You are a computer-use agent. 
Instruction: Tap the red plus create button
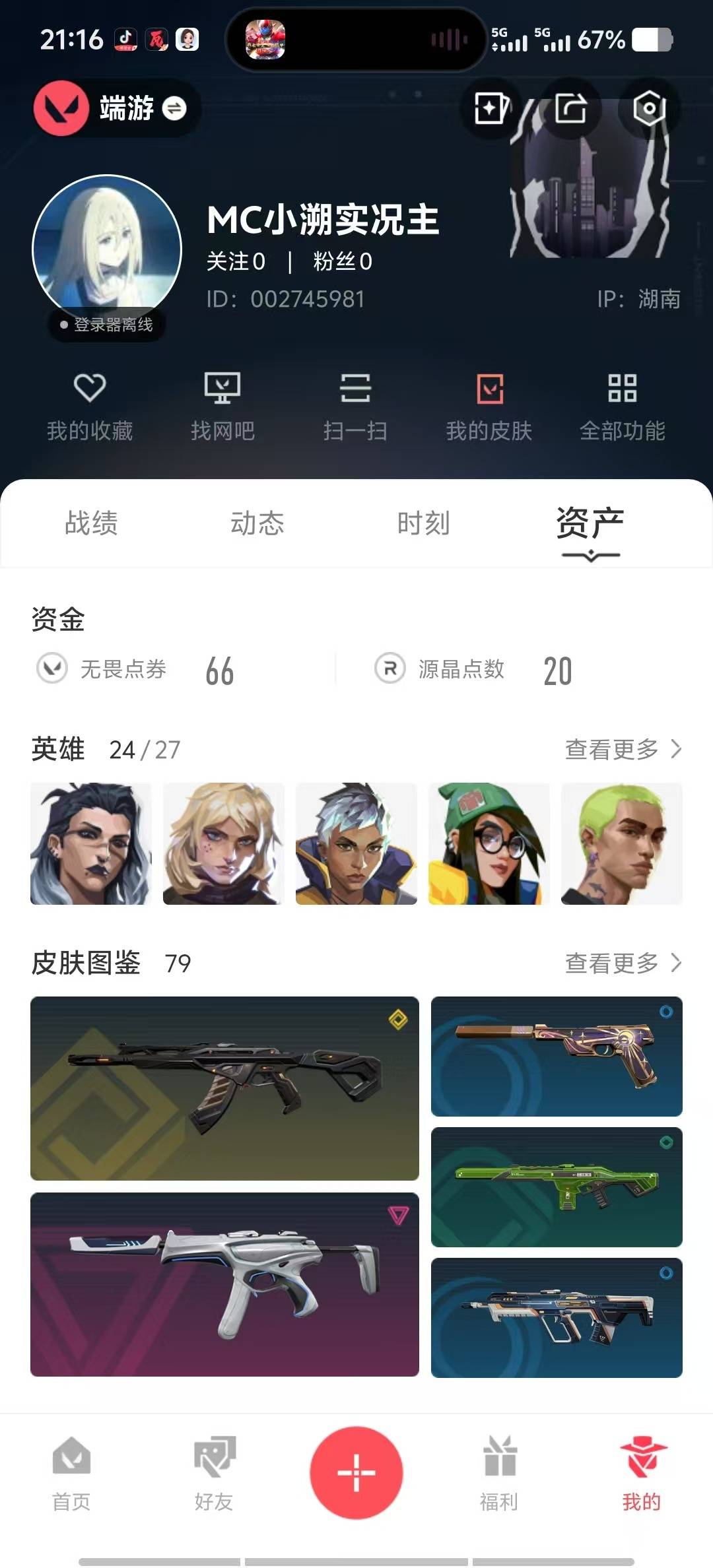[356, 1472]
